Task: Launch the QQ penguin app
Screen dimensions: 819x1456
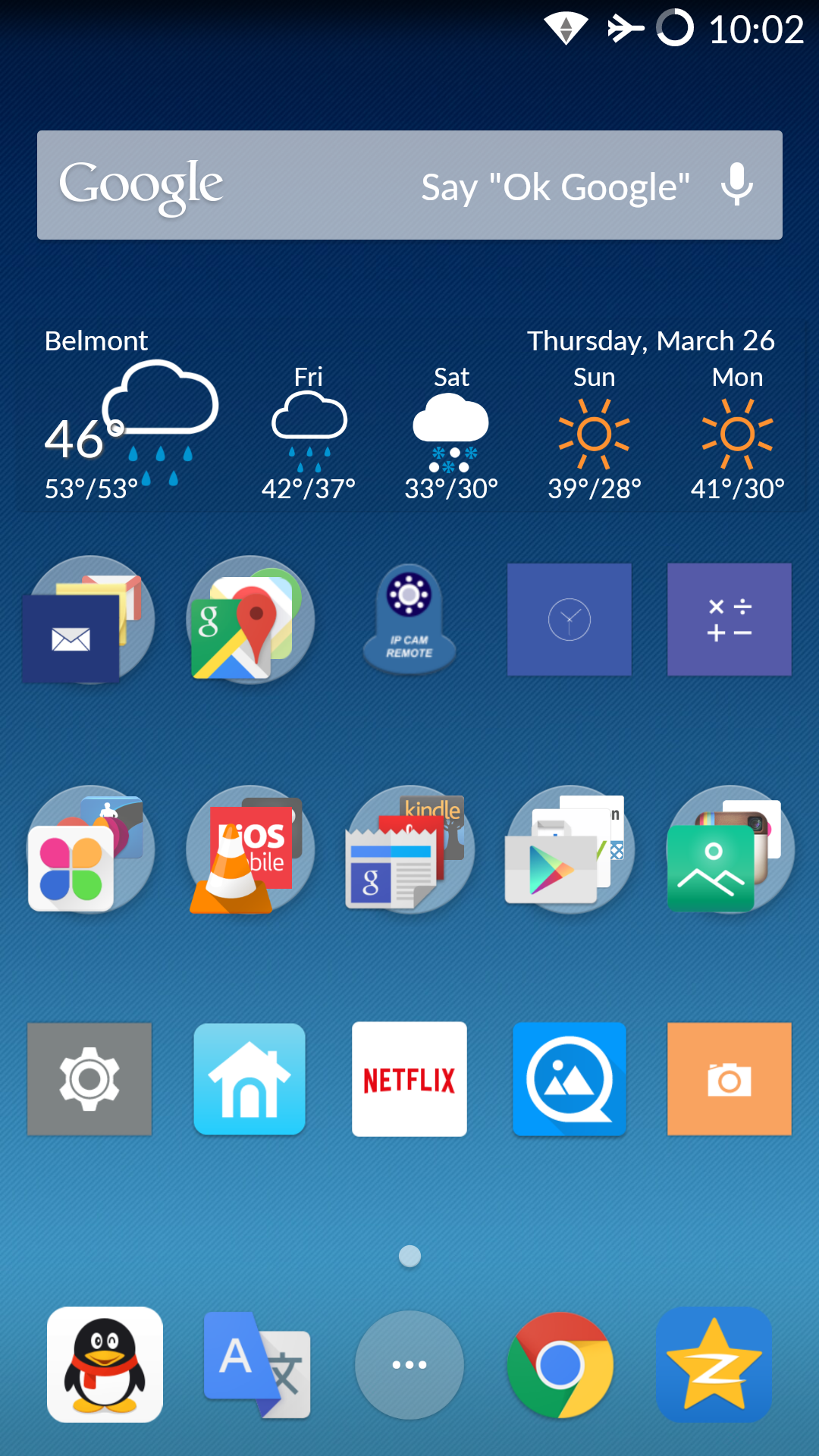Action: 105,1364
